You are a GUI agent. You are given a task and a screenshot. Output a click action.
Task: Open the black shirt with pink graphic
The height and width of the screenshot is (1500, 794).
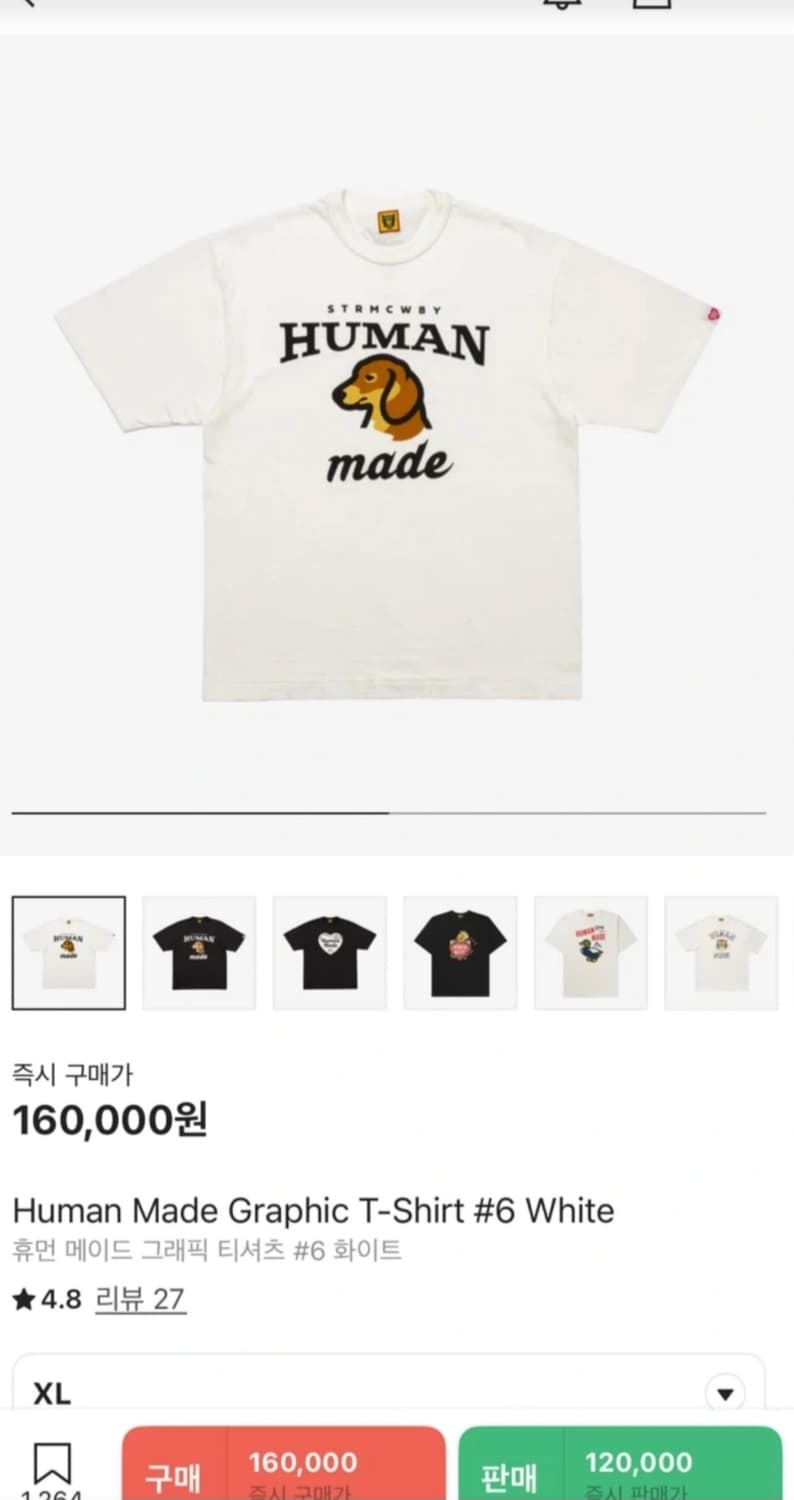point(460,953)
